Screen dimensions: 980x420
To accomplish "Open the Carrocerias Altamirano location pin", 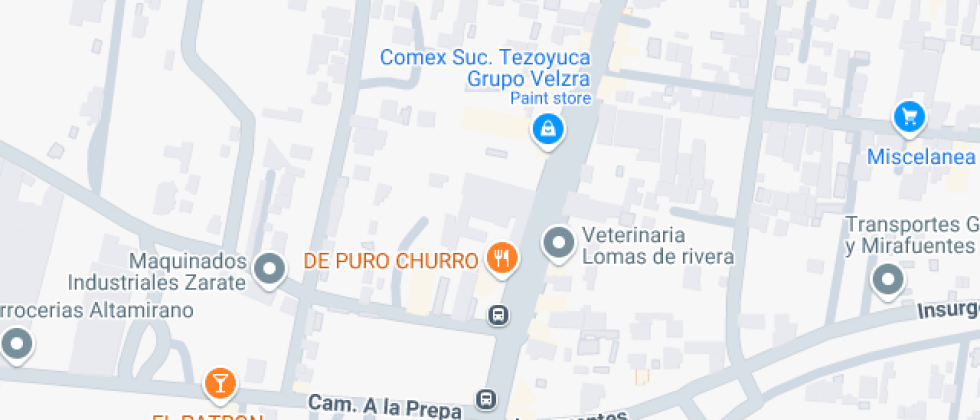I will [16, 345].
